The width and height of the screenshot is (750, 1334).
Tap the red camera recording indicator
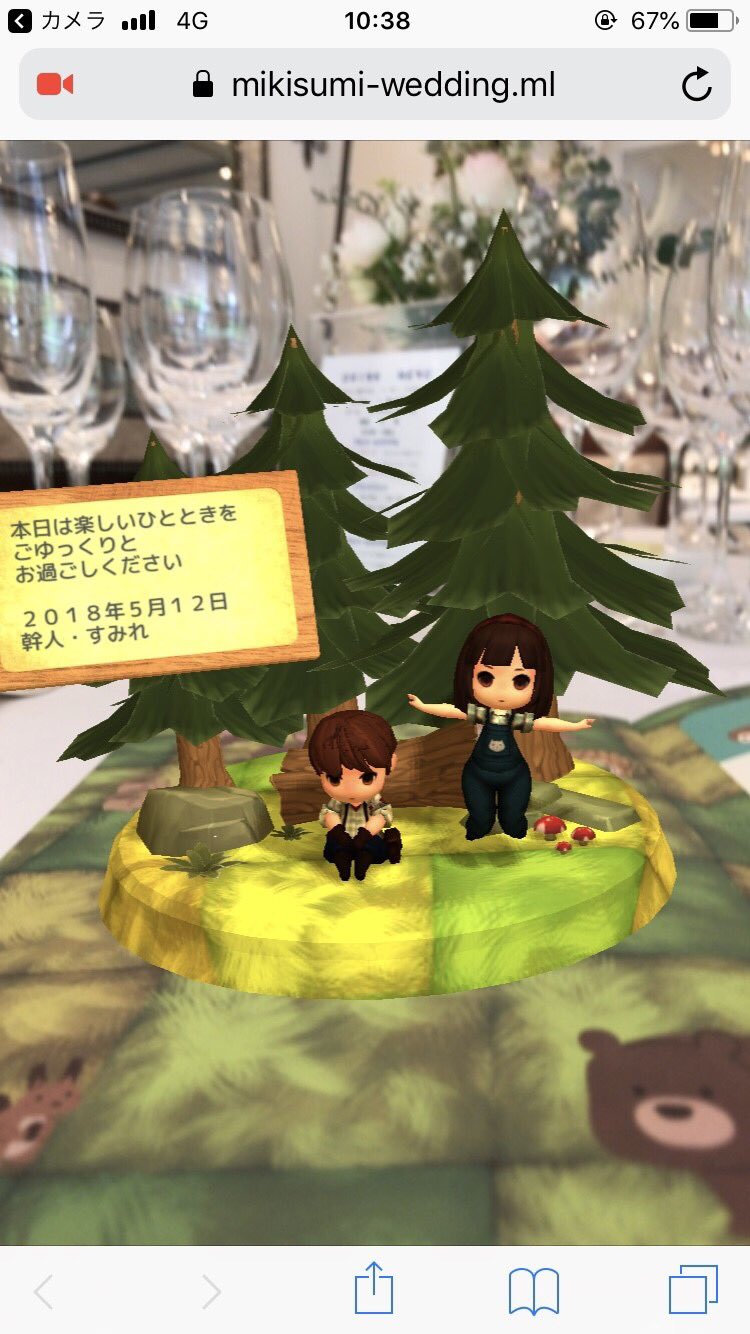(55, 85)
